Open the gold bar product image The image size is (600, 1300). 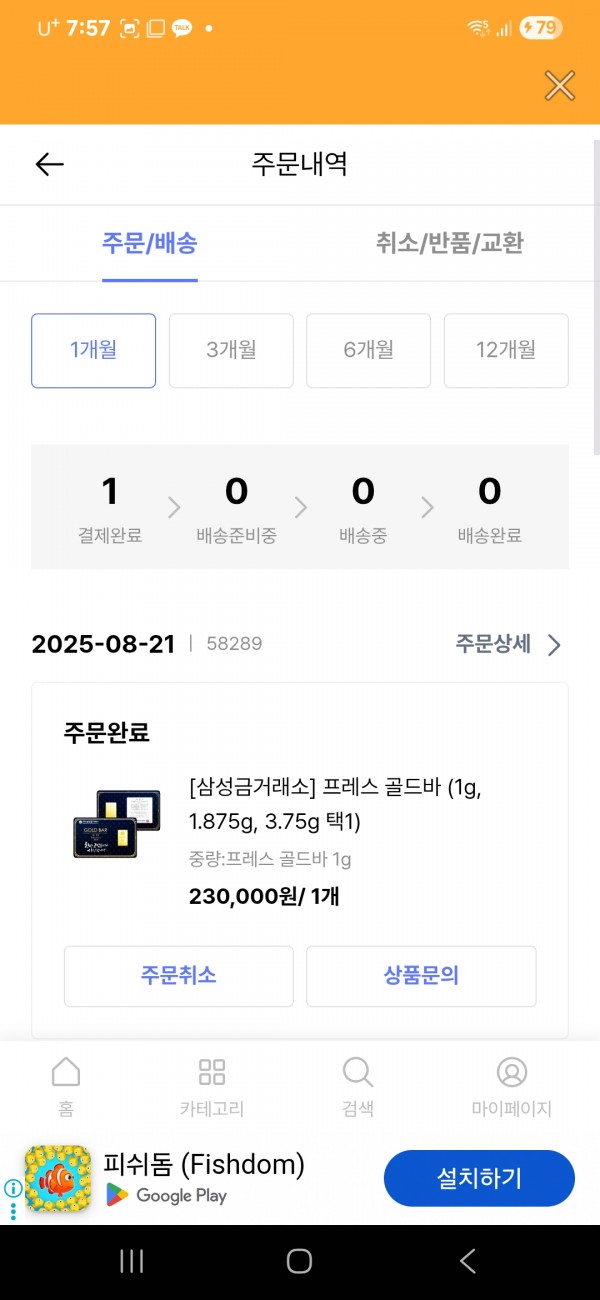click(117, 824)
